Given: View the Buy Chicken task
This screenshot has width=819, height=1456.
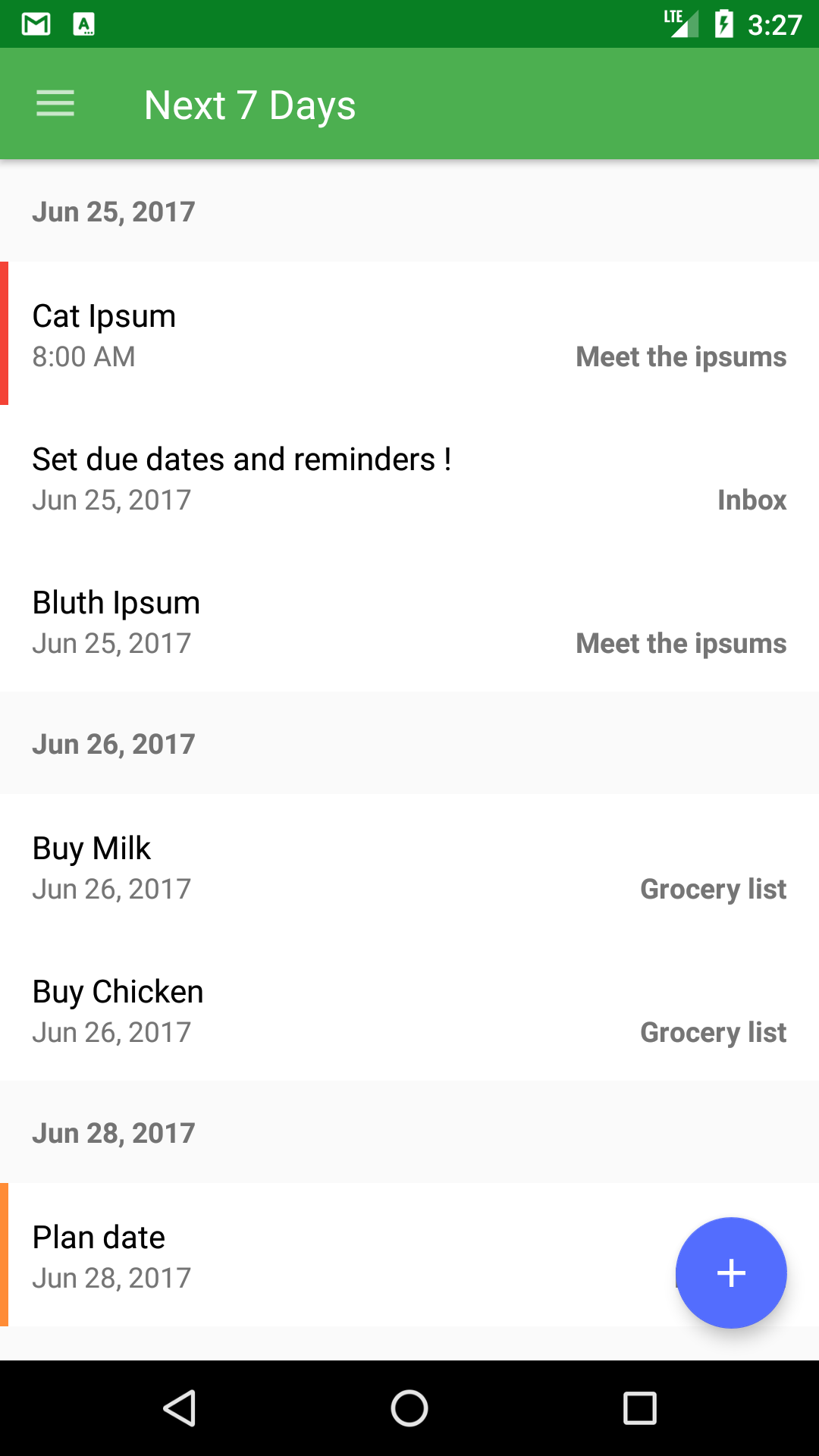Looking at the screenshot, I should 303,1010.
